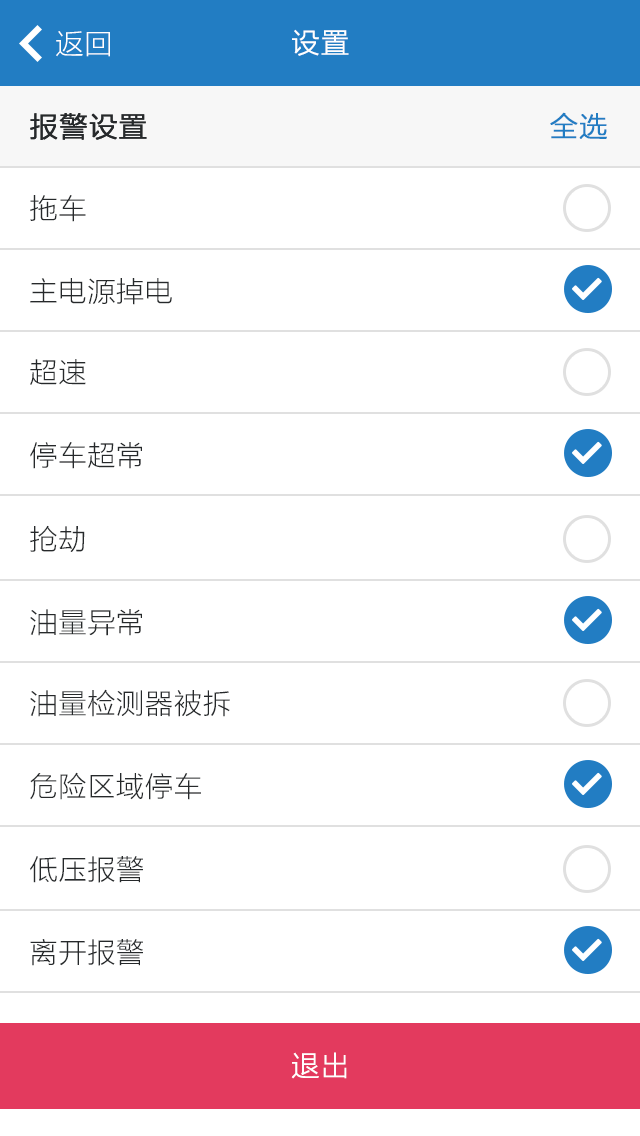640x1136 pixels.
Task: Uncheck the 油量异常 alarm
Action: pos(587,620)
